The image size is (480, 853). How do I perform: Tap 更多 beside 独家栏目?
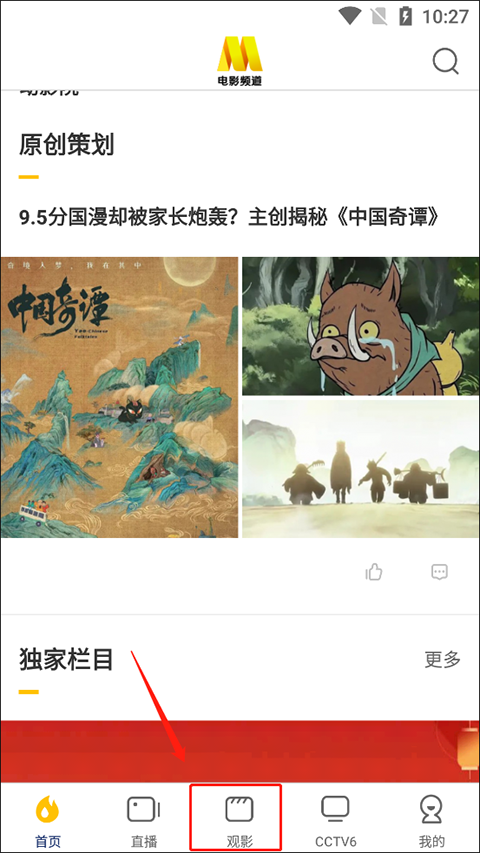442,659
